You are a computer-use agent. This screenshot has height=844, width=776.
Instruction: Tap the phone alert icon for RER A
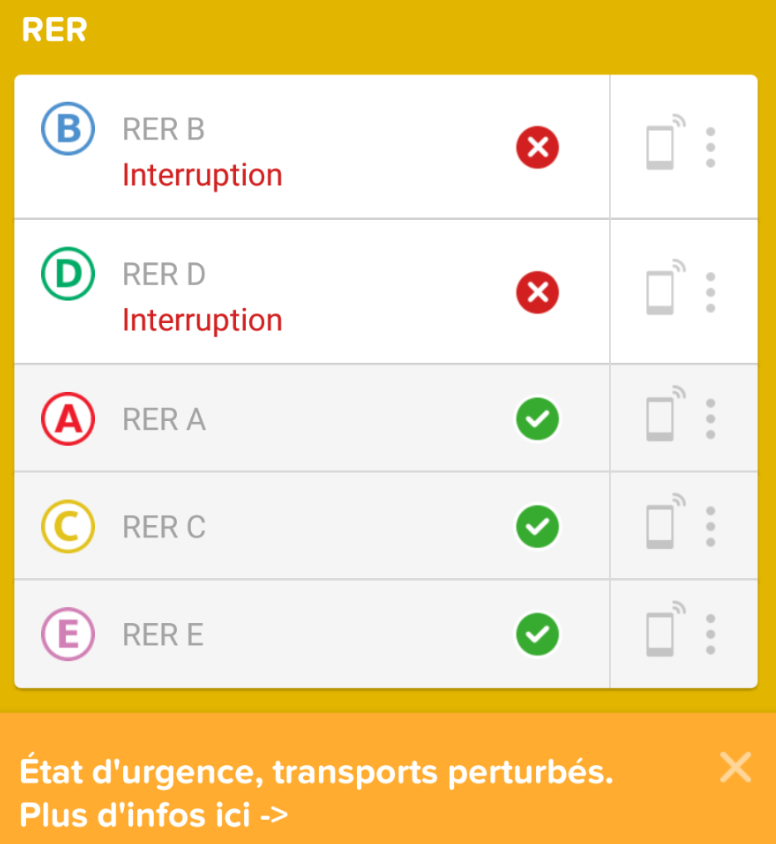663,417
